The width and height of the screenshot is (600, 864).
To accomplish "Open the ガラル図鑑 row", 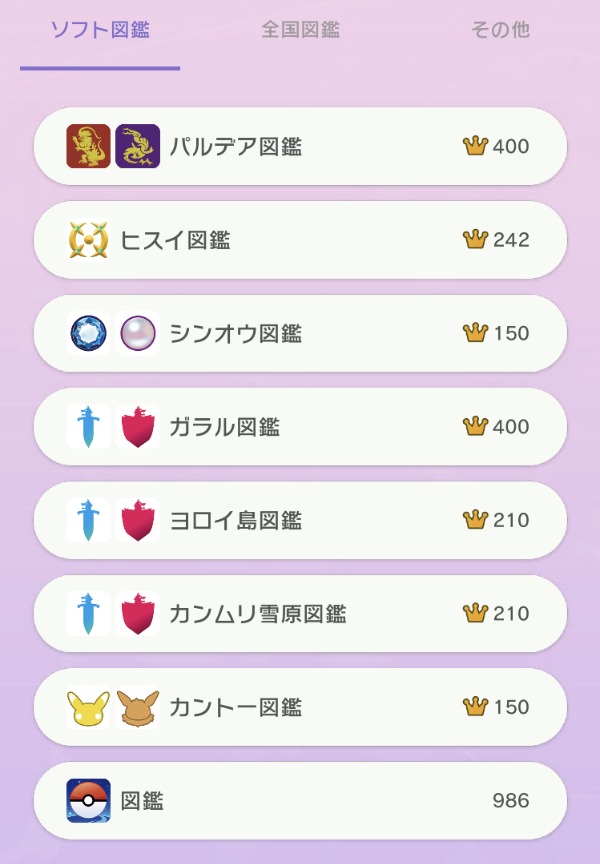I will 300,427.
